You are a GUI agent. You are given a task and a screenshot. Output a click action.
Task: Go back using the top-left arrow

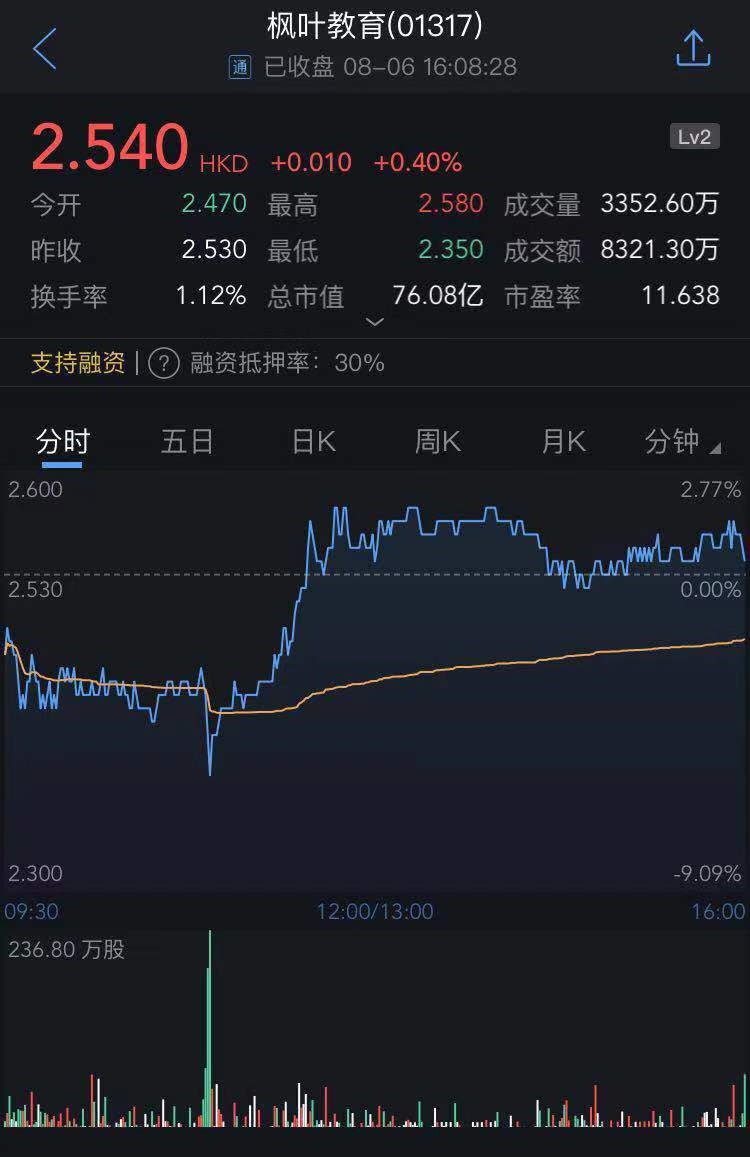pyautogui.click(x=45, y=49)
